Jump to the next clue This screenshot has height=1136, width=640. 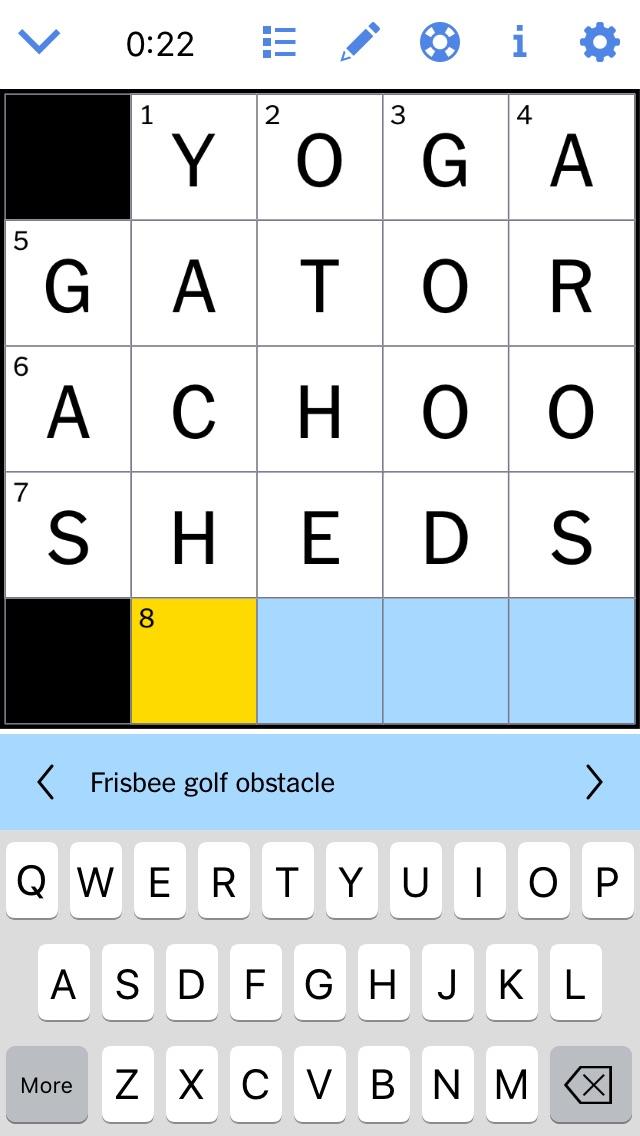tap(594, 782)
